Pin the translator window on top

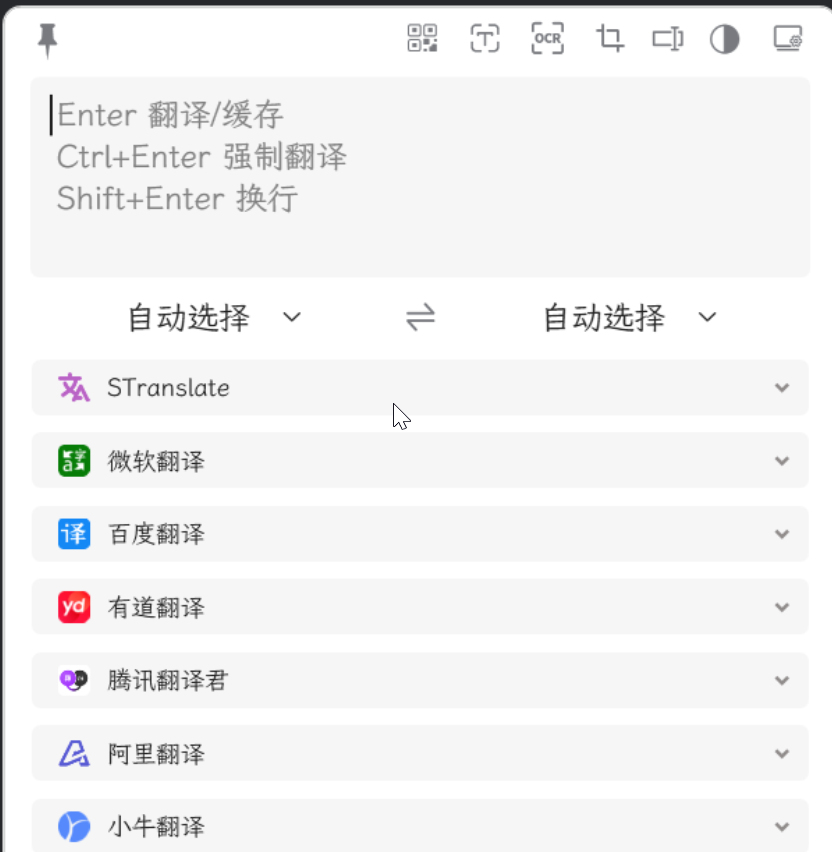[46, 40]
